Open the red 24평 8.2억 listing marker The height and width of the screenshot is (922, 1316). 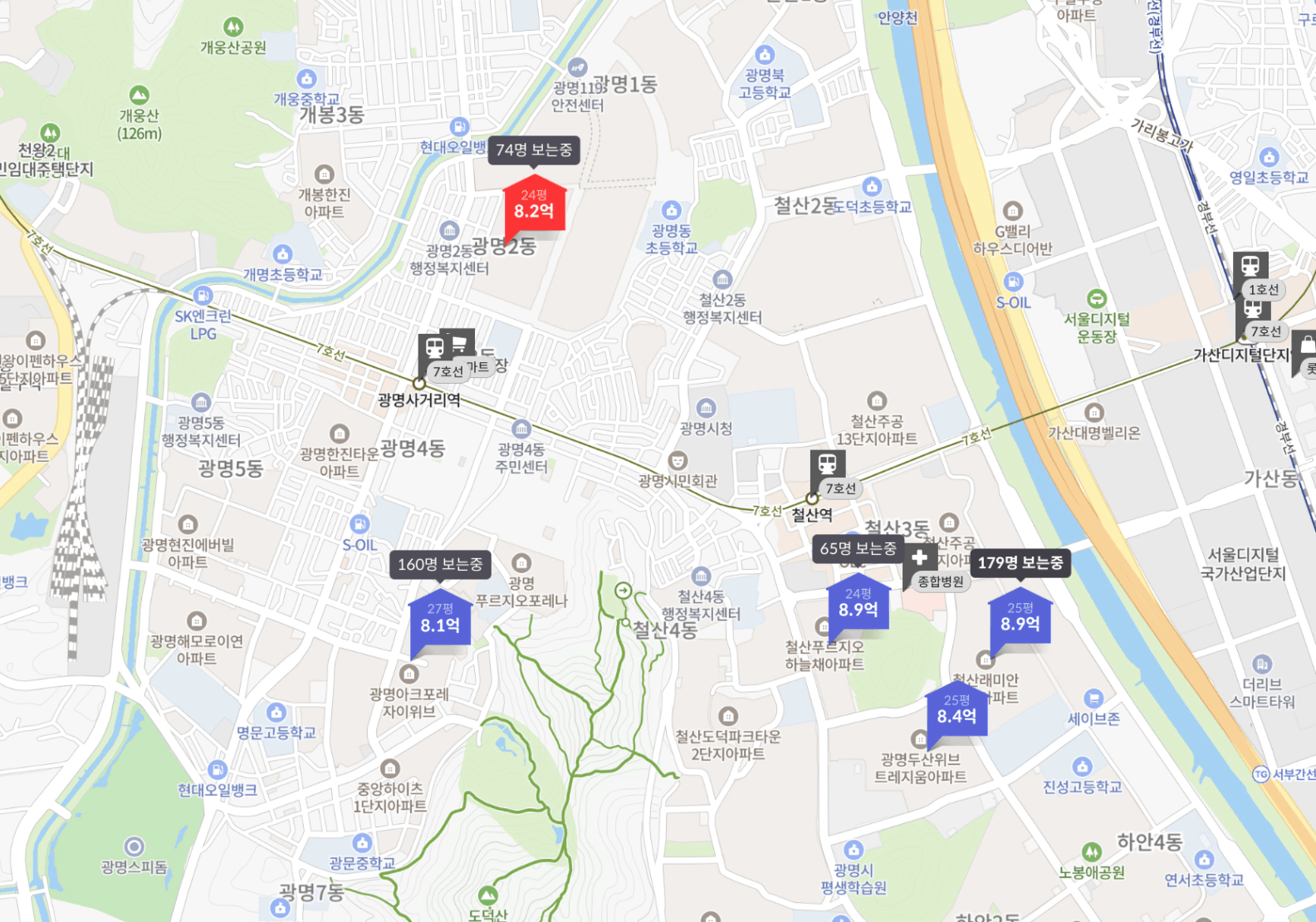coord(534,204)
